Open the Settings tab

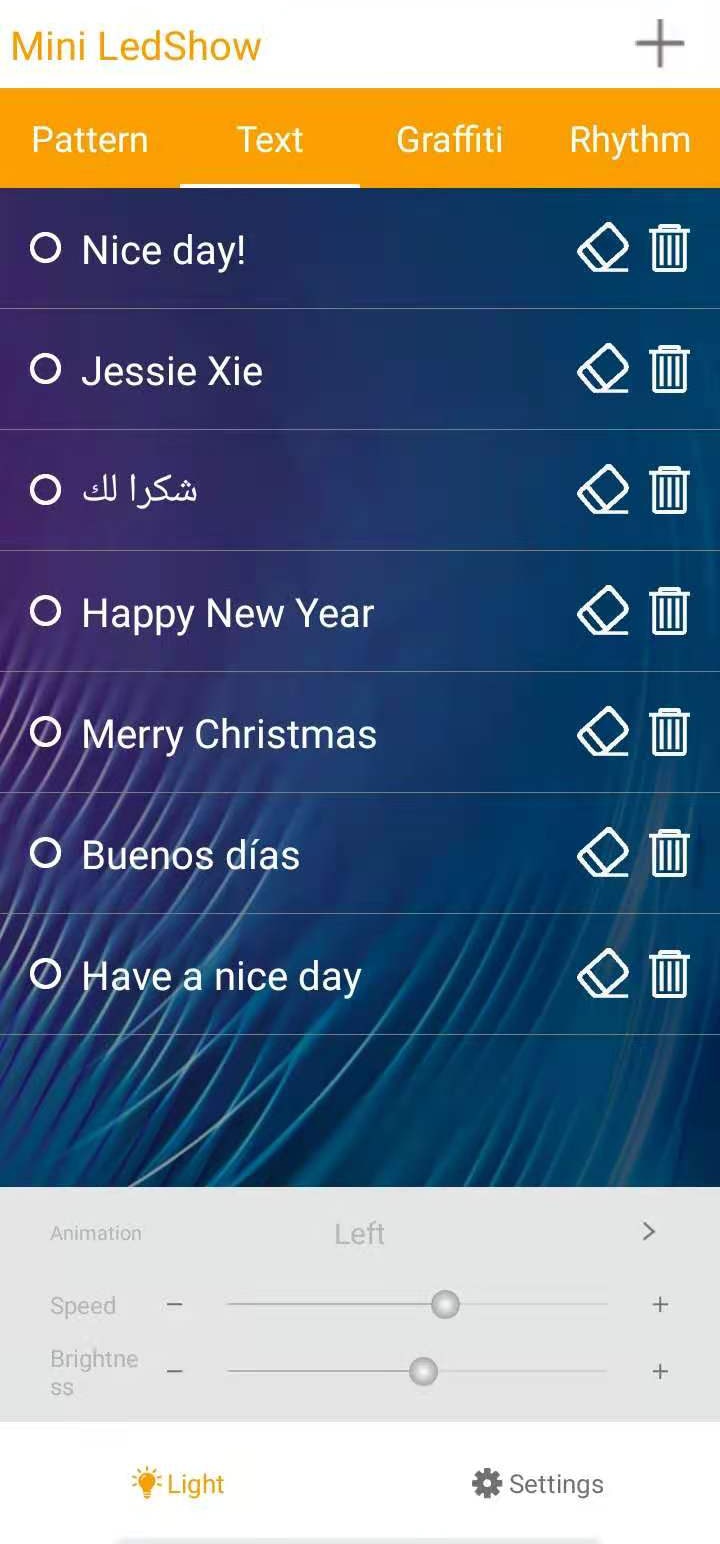click(x=538, y=1484)
